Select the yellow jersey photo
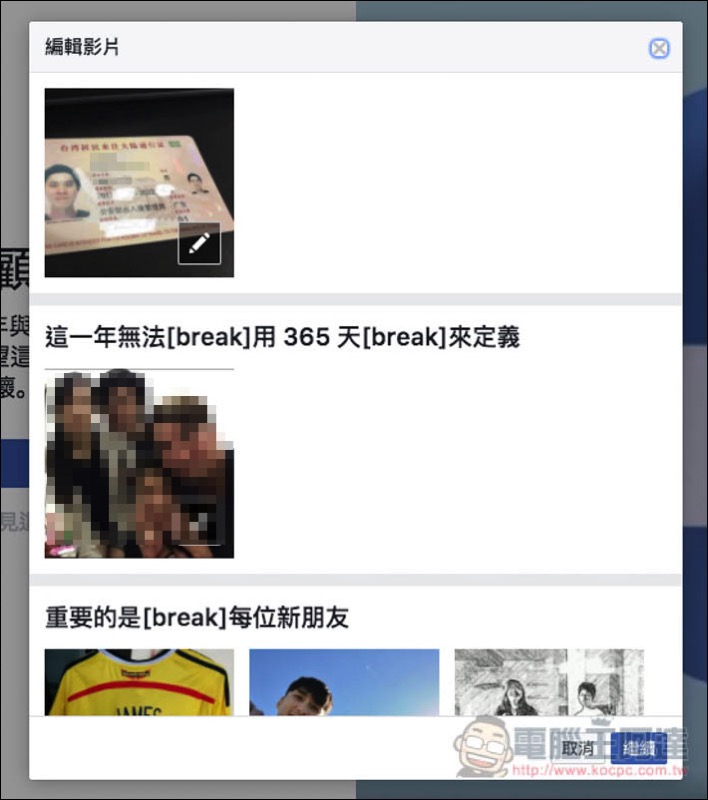 (x=139, y=682)
